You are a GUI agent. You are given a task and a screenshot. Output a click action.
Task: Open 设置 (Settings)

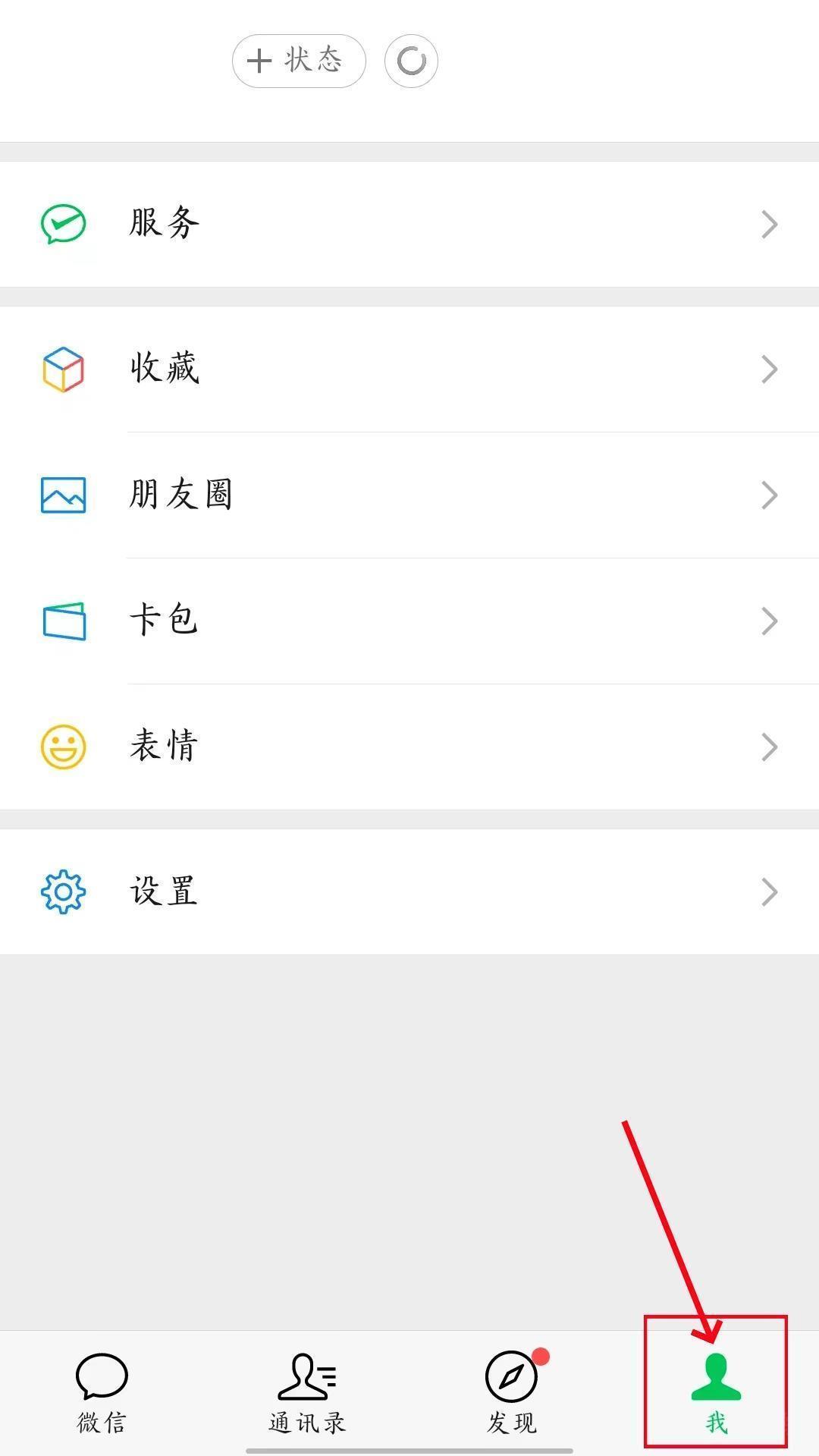click(x=409, y=892)
